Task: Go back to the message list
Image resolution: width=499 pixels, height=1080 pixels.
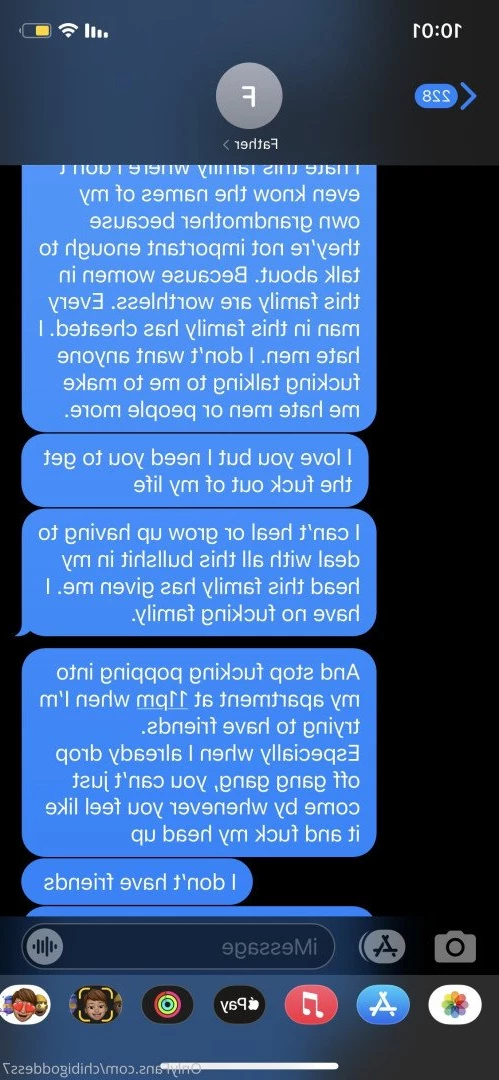Action: 446,96
